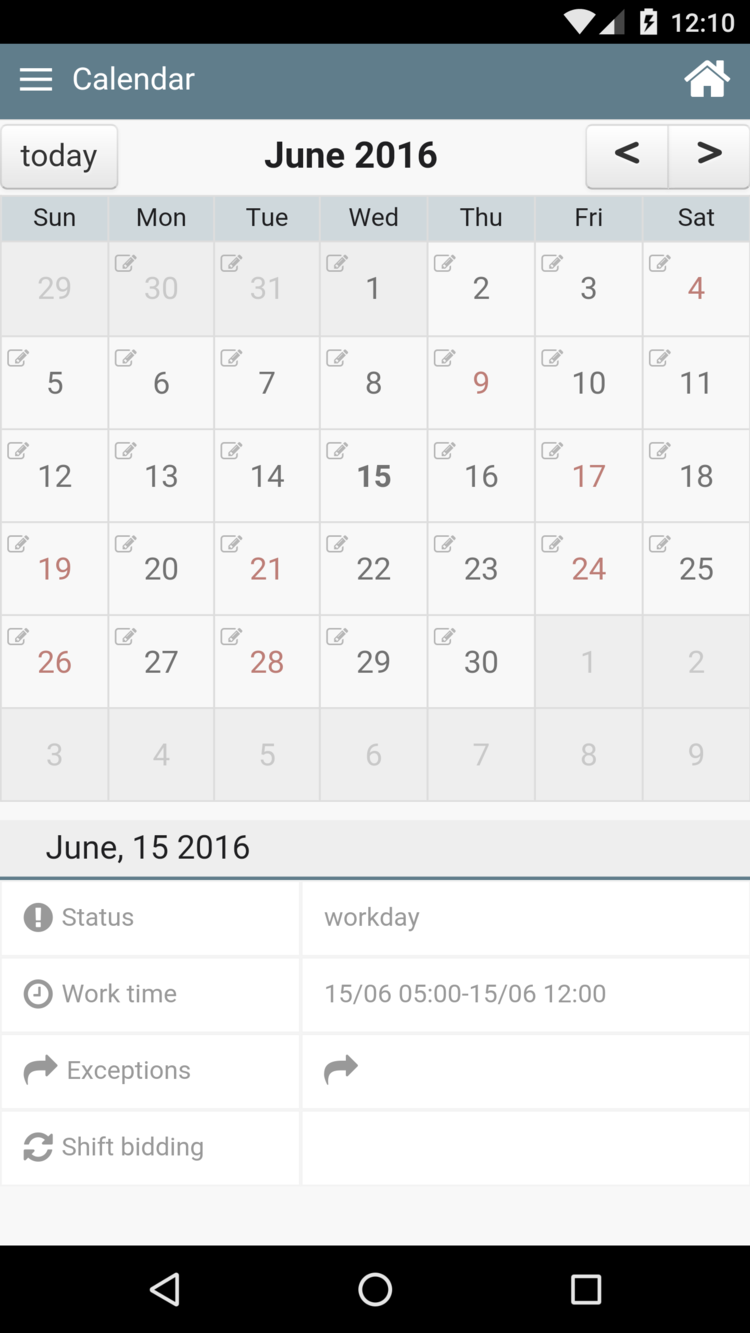The height and width of the screenshot is (1333, 750).
Task: Open edit icon on June 12
Action: (18, 451)
